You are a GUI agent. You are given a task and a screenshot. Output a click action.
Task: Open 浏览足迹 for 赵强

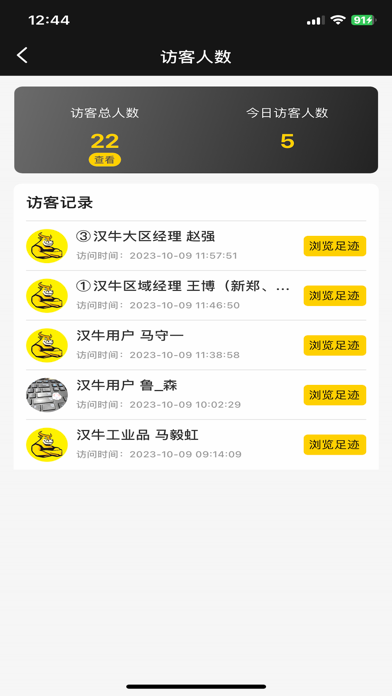coord(335,246)
